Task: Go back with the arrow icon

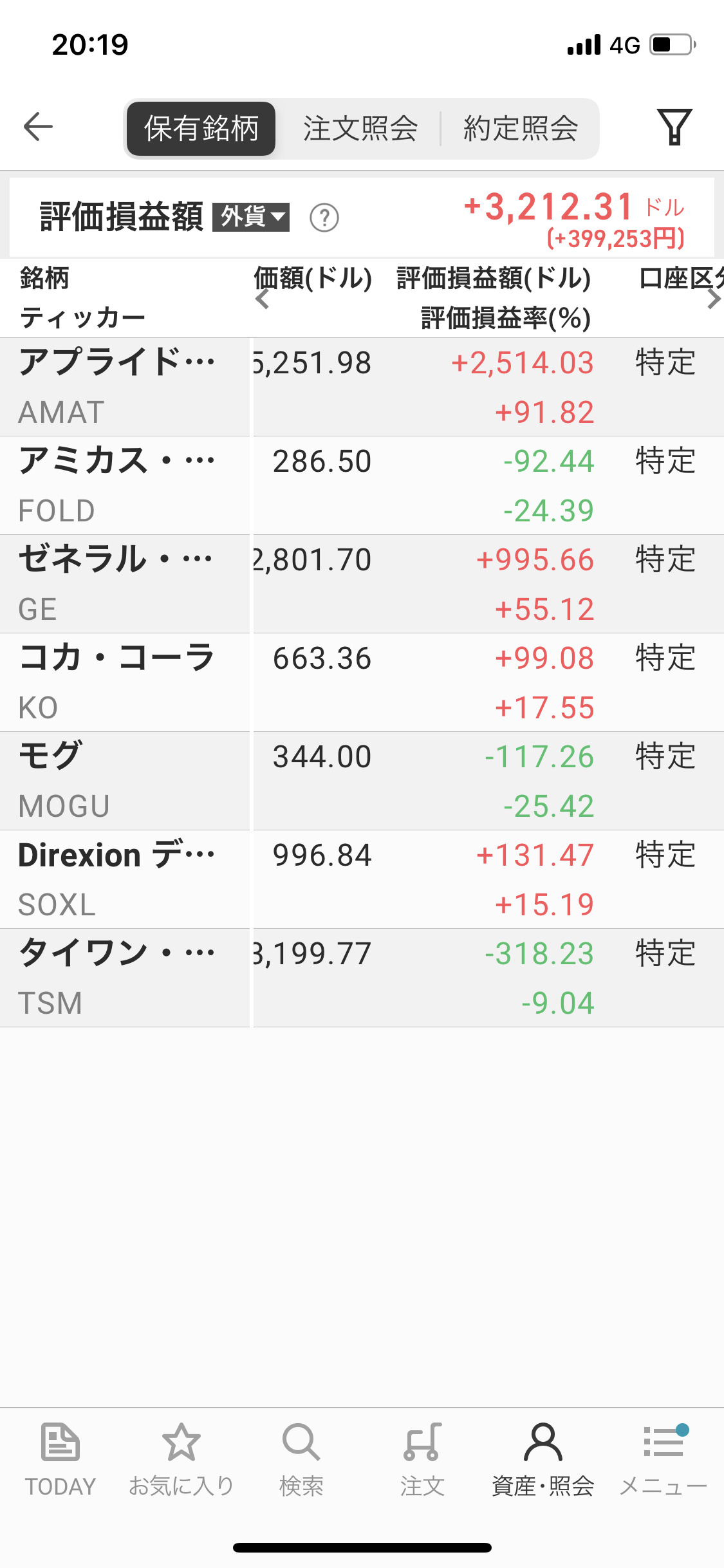Action: tap(38, 126)
